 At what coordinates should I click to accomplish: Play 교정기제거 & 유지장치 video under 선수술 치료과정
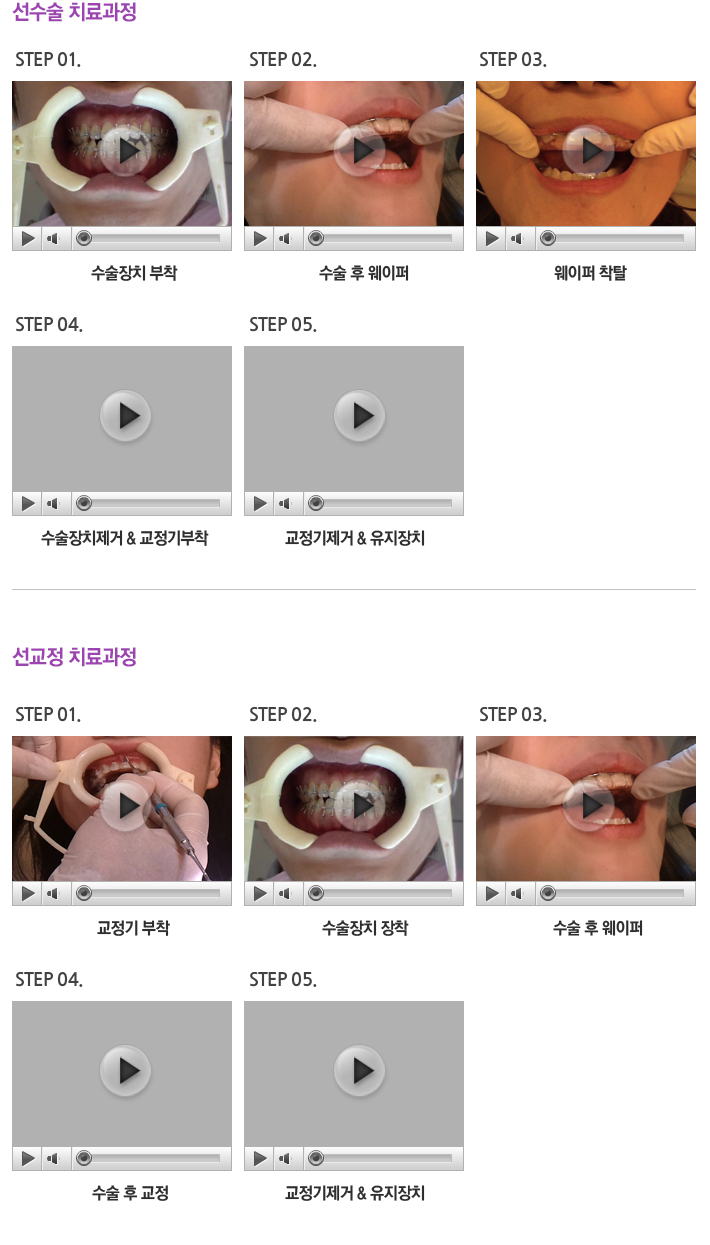tap(358, 416)
